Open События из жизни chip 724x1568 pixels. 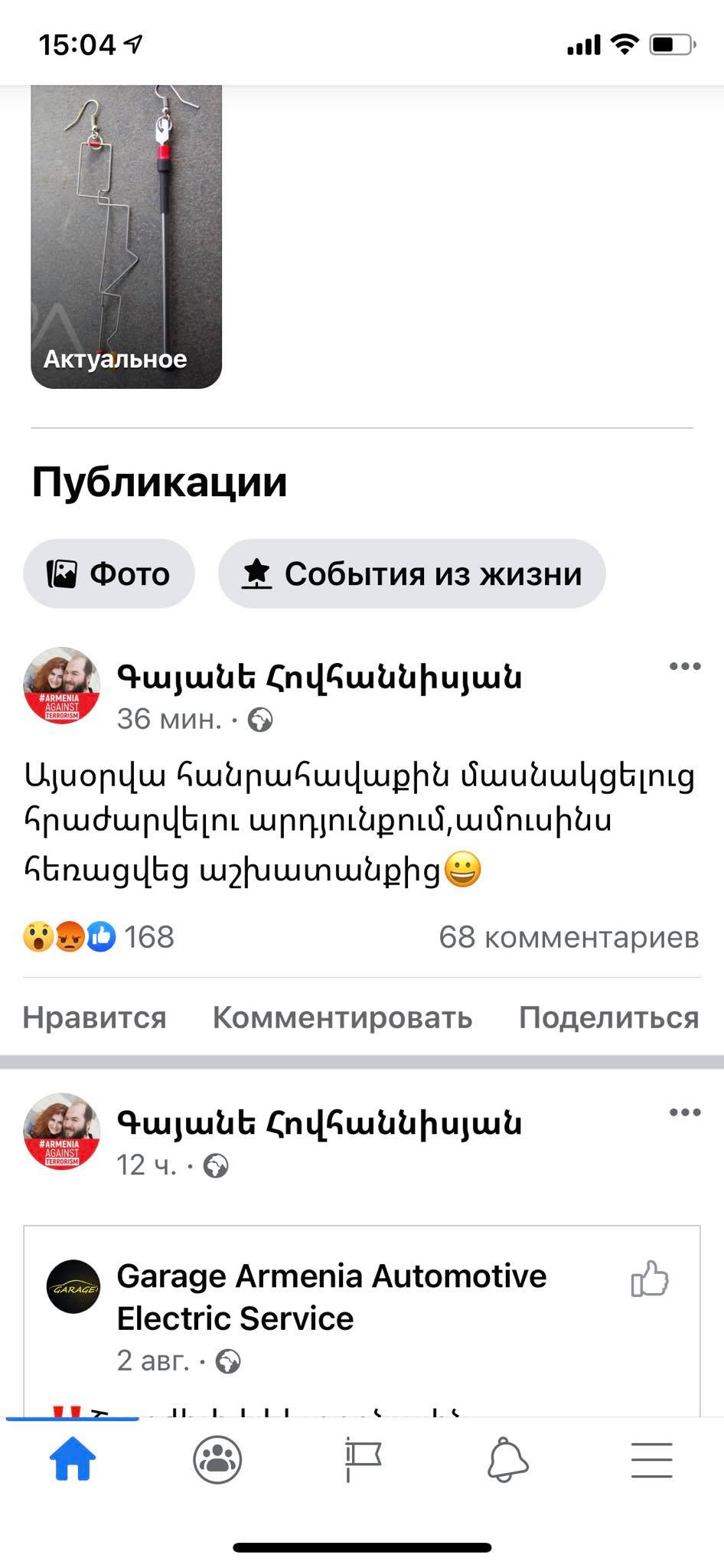(412, 573)
